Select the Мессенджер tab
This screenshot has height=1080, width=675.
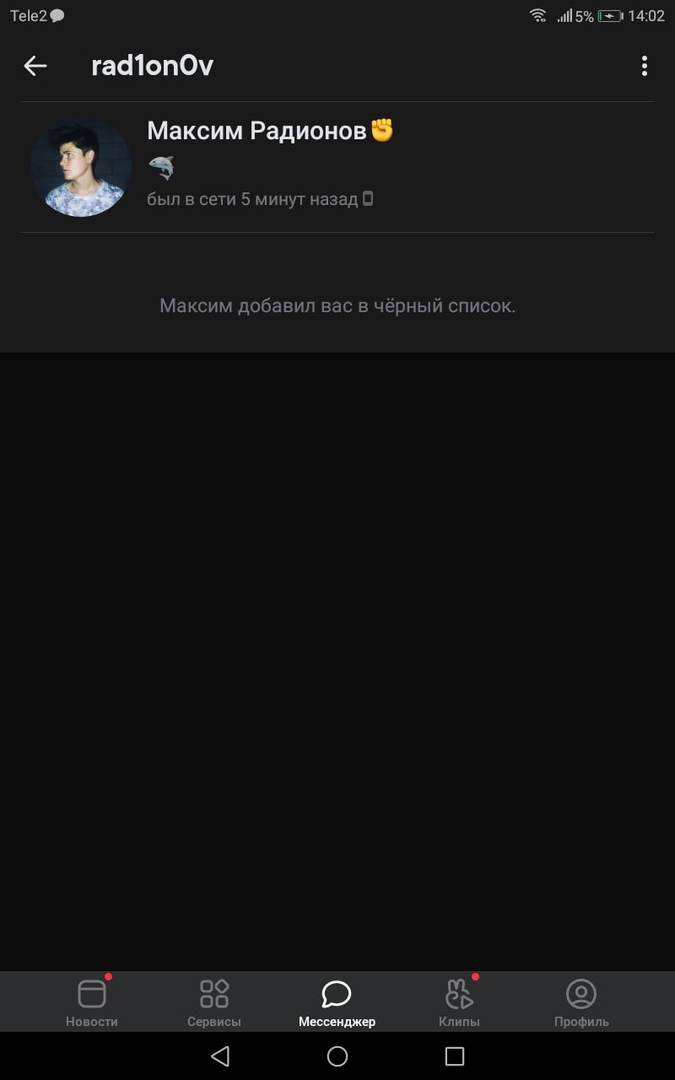point(337,1002)
